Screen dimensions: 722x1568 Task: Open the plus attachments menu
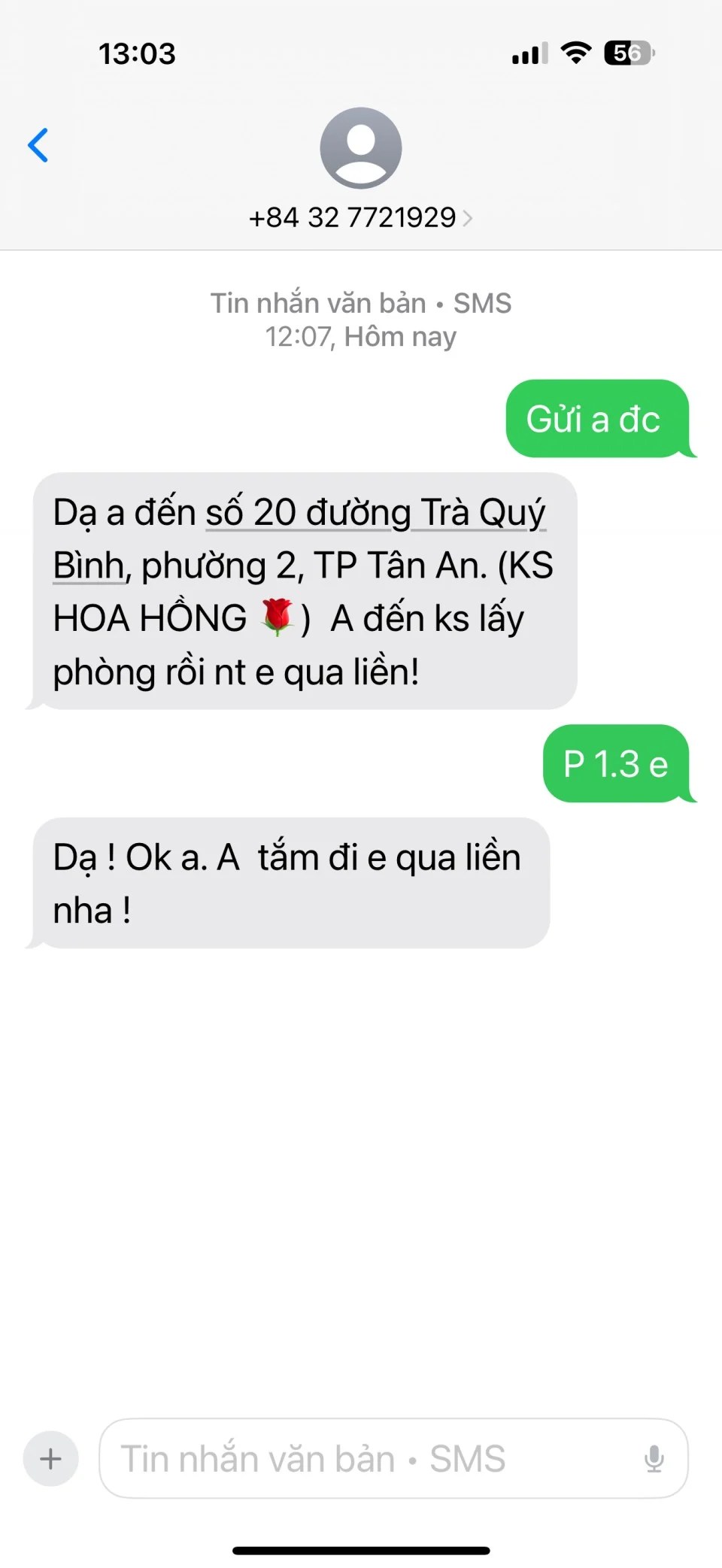[x=51, y=1459]
